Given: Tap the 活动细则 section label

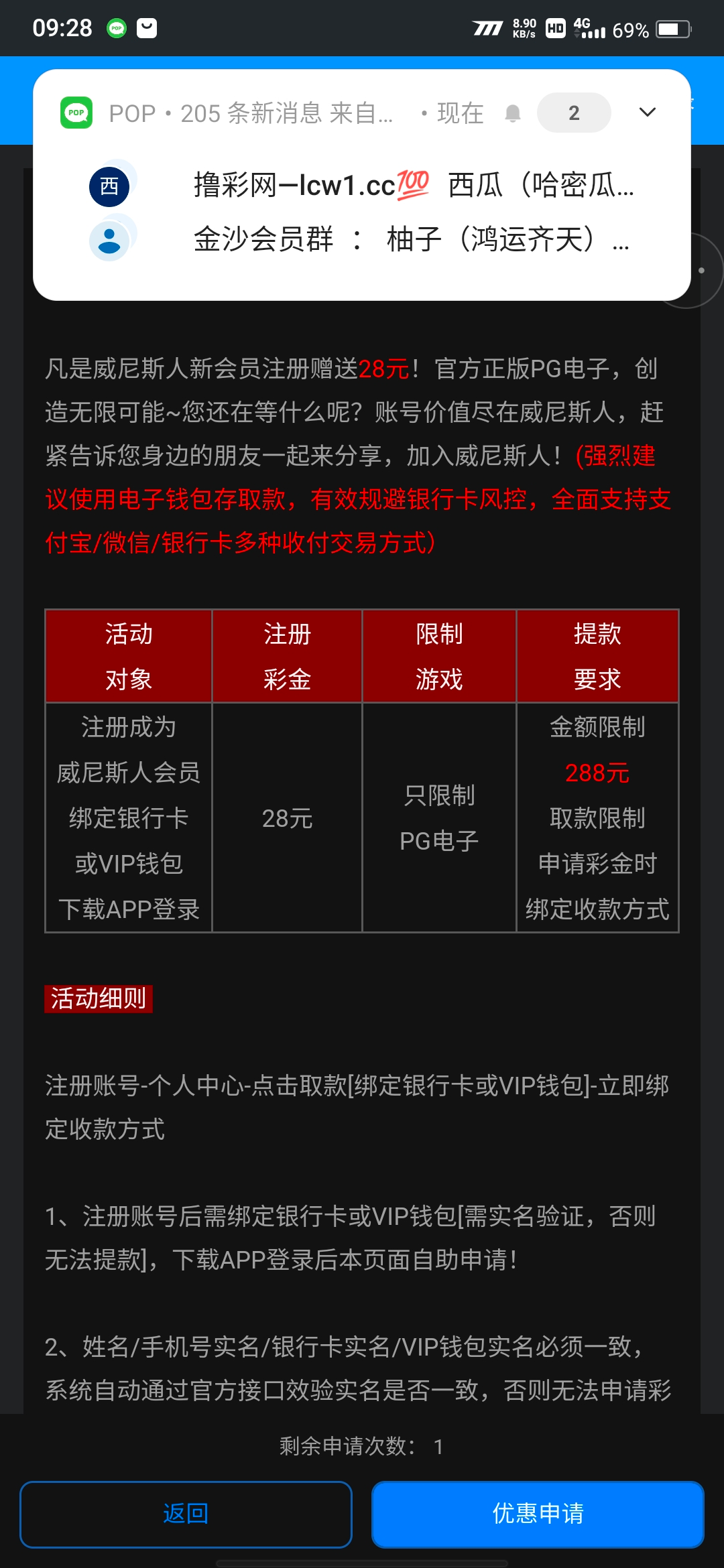Looking at the screenshot, I should (x=98, y=997).
